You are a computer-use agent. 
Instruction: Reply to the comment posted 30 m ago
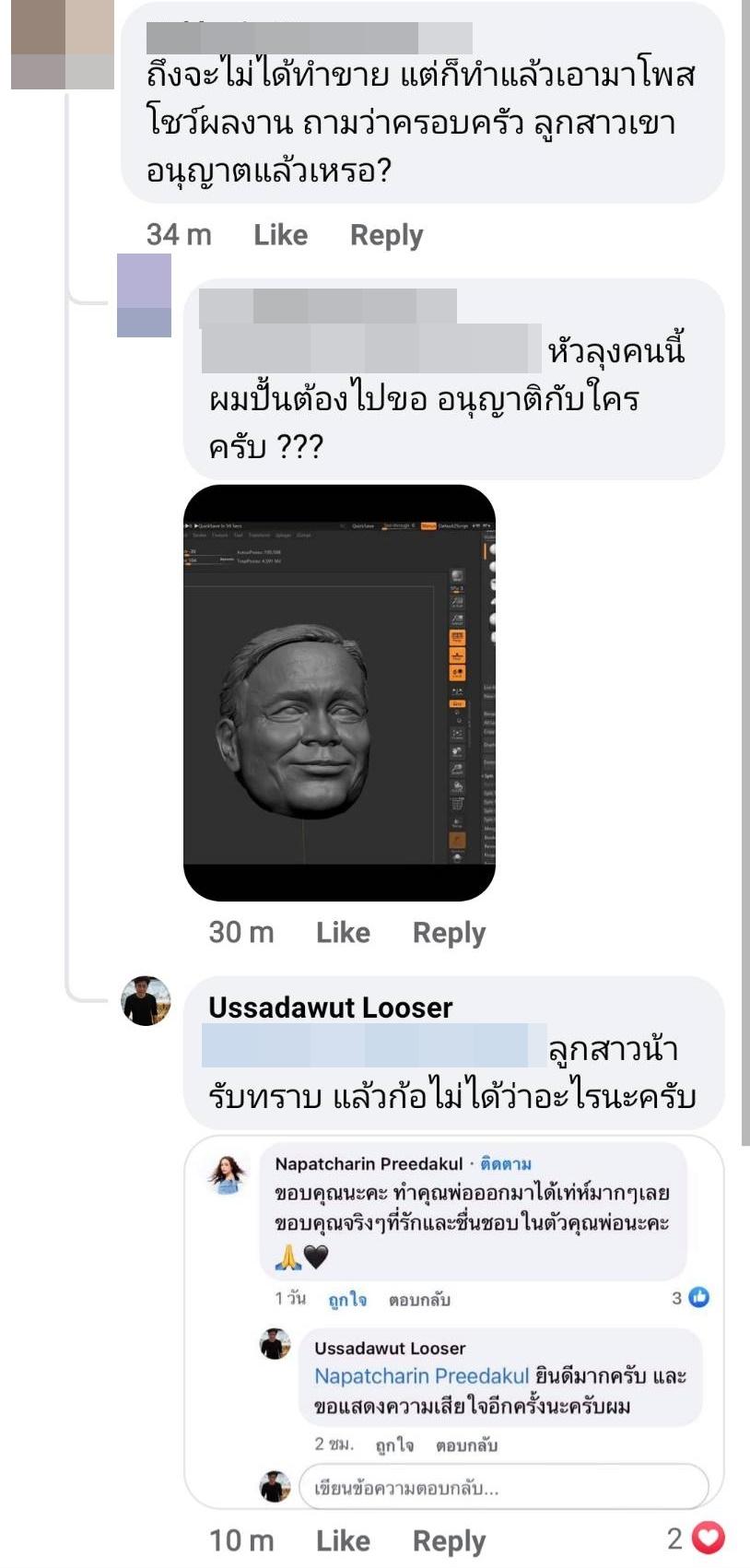pos(449,934)
